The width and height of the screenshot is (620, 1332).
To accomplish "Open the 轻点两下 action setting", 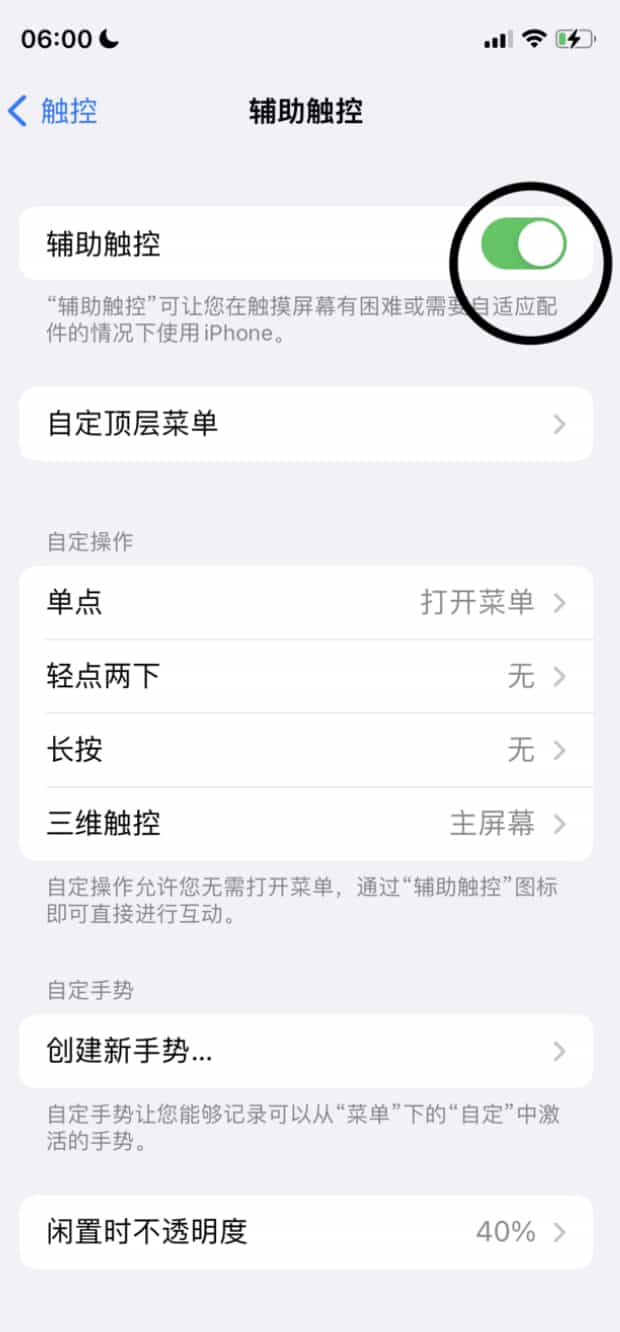I will coord(306,677).
